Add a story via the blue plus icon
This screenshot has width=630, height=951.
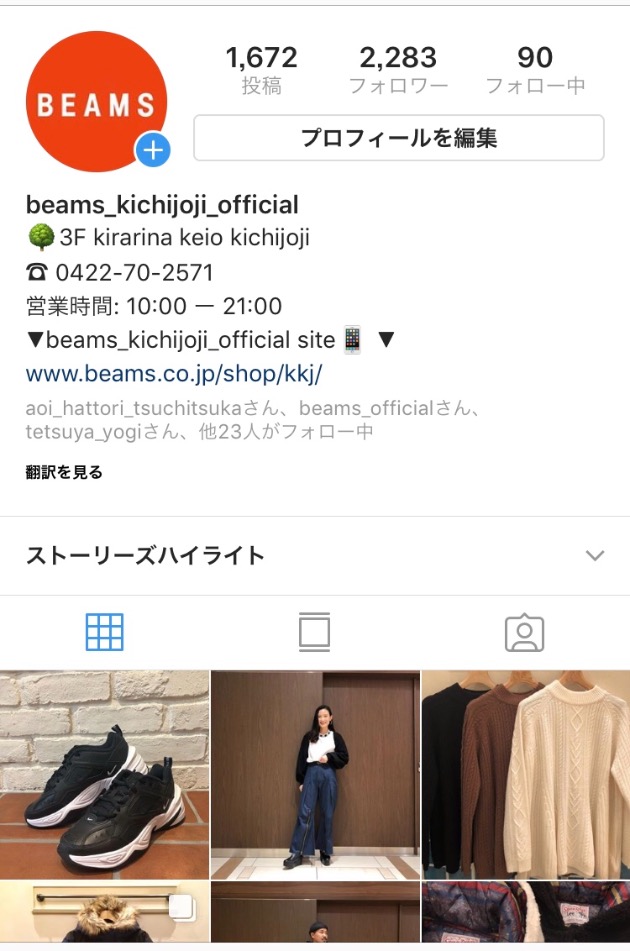tap(153, 151)
